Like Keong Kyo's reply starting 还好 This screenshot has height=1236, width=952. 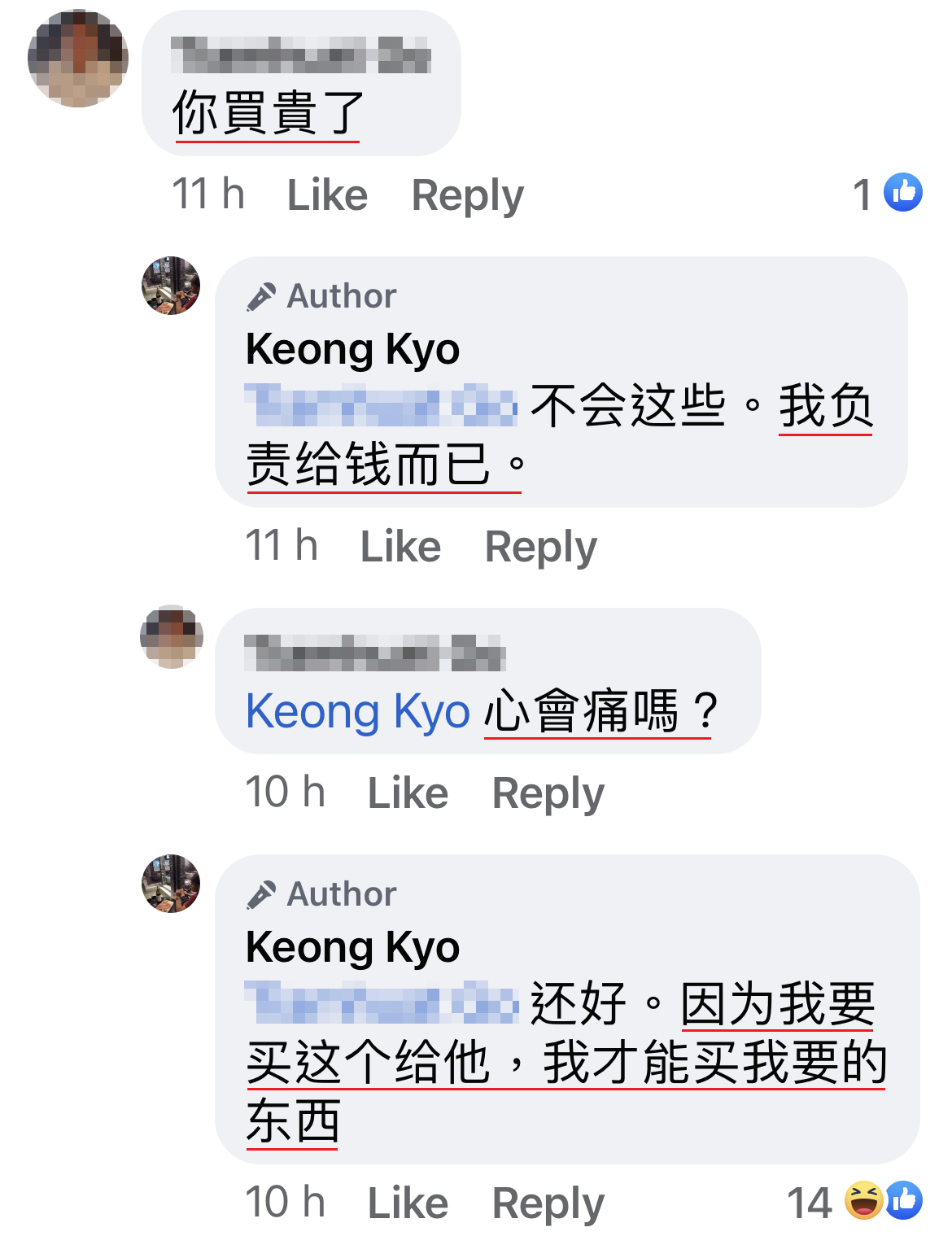[x=408, y=1203]
